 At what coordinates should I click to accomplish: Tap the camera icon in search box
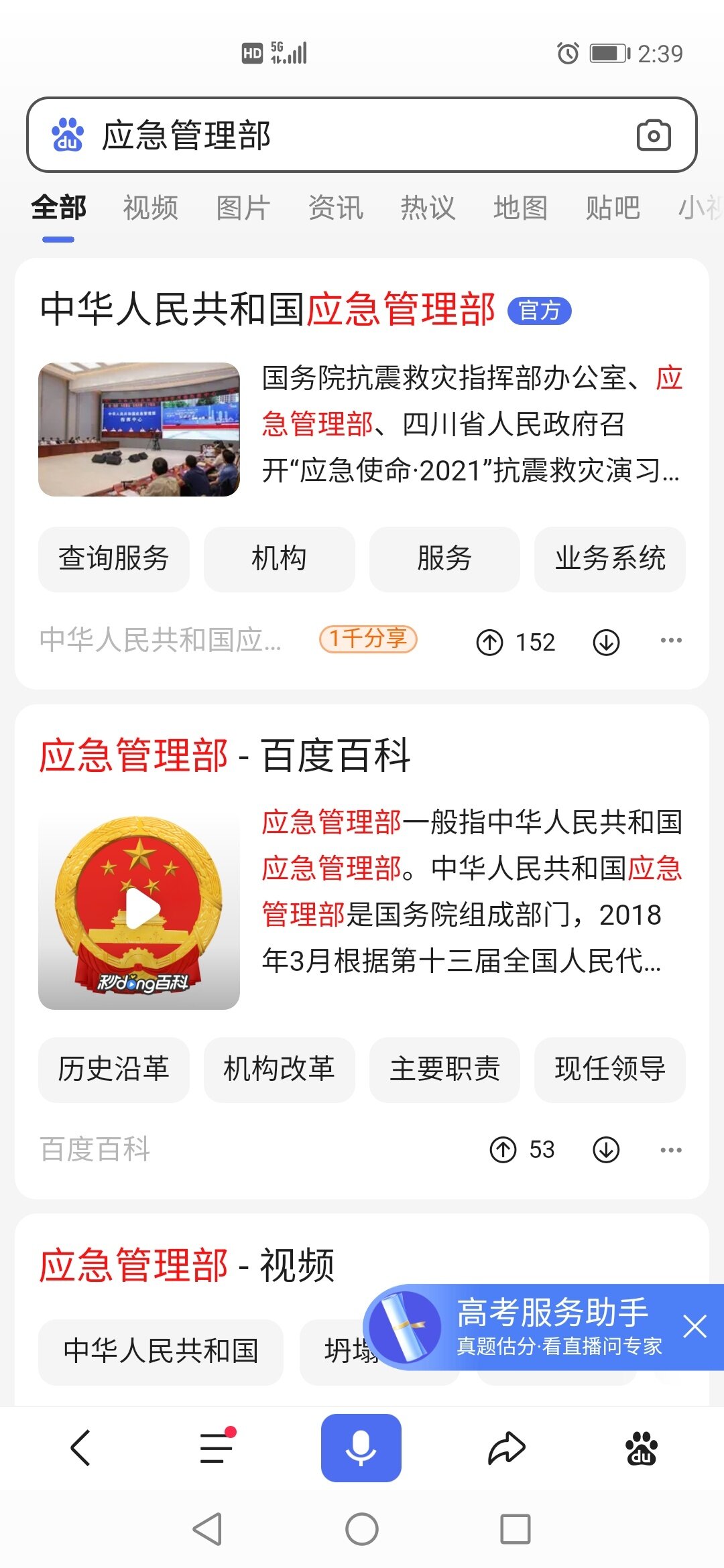(x=653, y=135)
